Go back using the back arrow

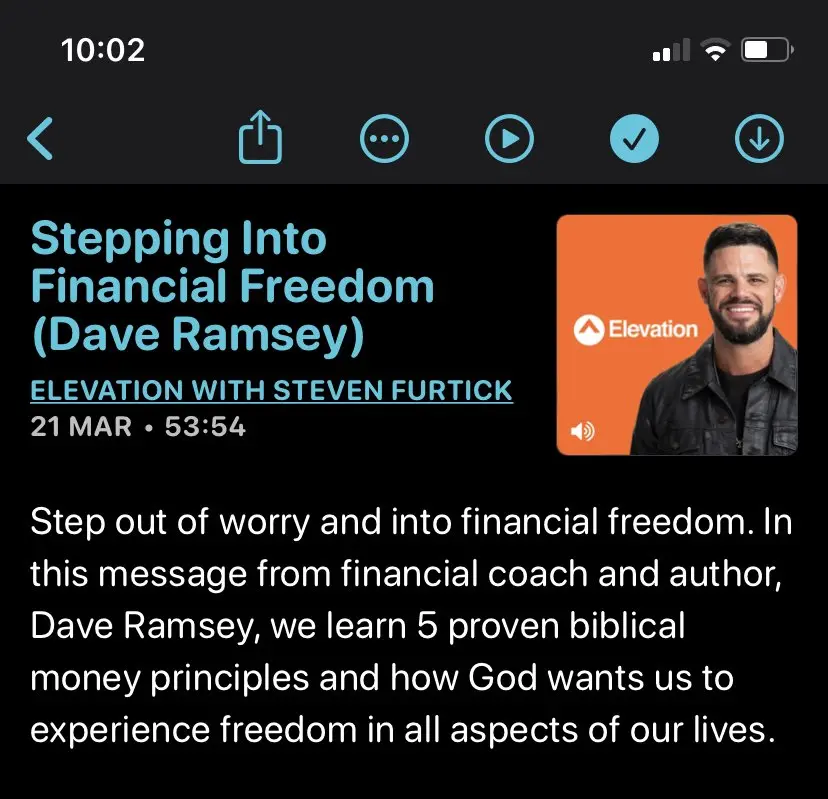tap(40, 140)
